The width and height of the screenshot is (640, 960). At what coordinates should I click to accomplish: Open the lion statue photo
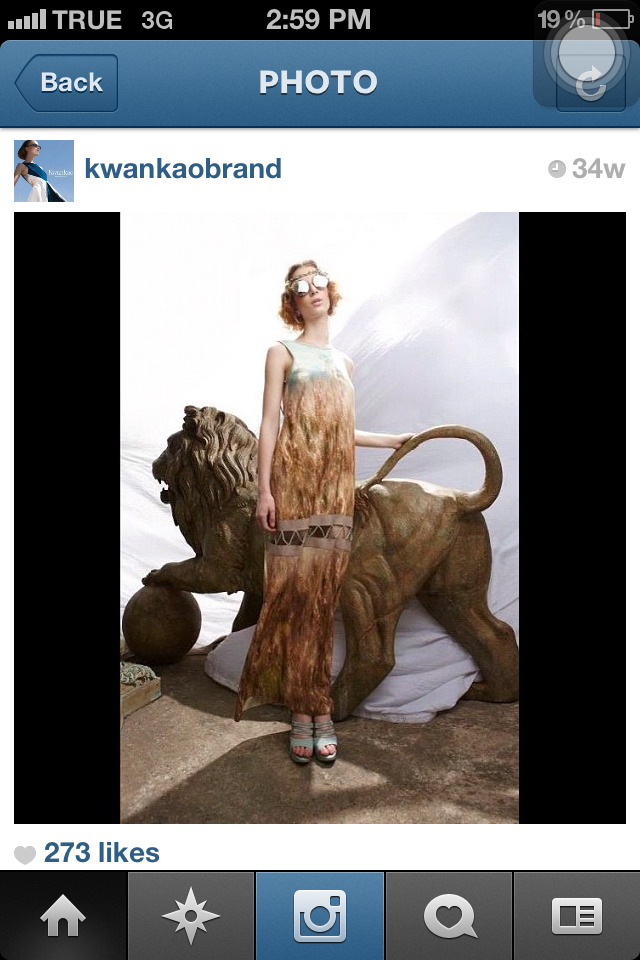point(320,518)
